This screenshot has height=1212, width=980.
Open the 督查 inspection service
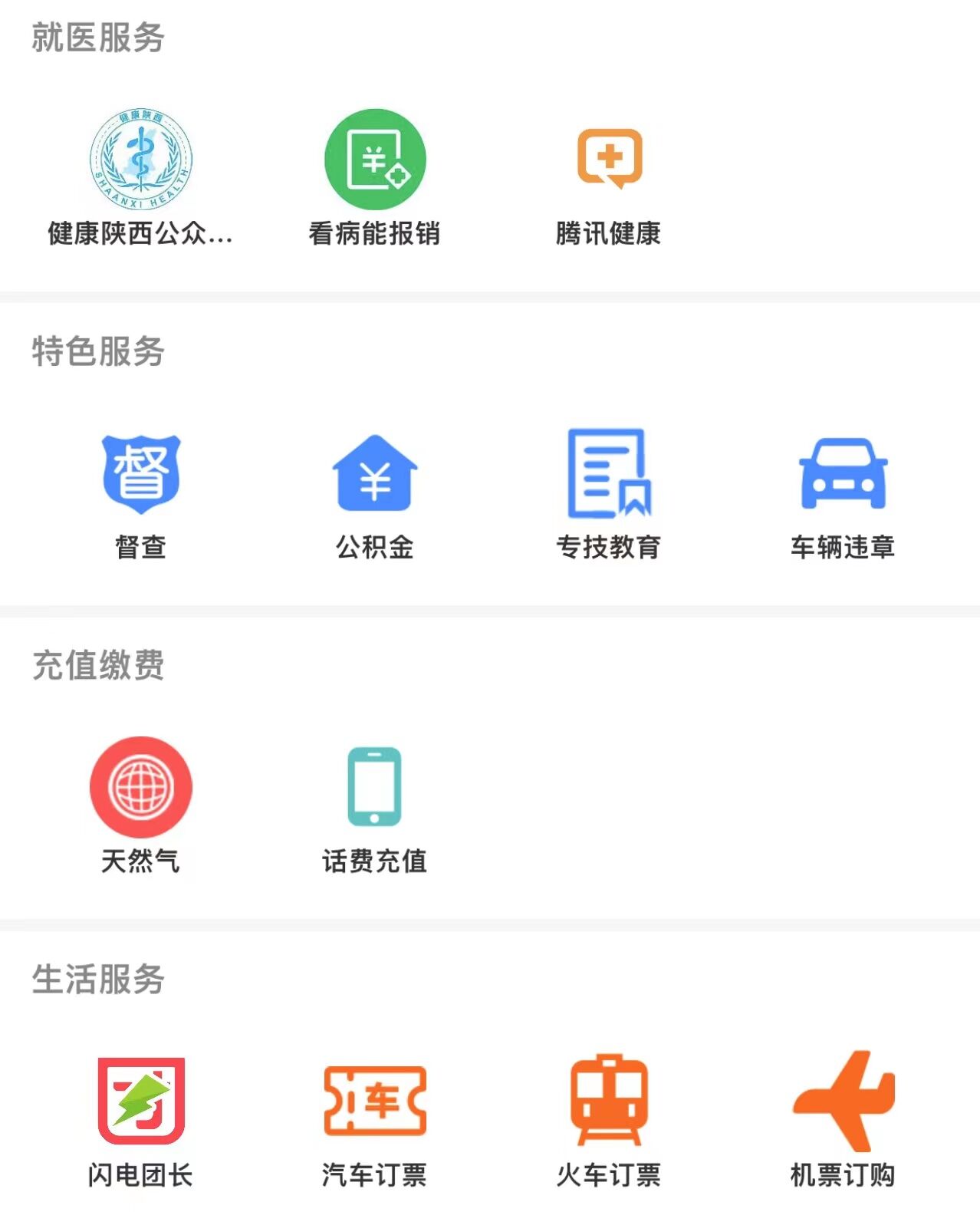[x=140, y=474]
